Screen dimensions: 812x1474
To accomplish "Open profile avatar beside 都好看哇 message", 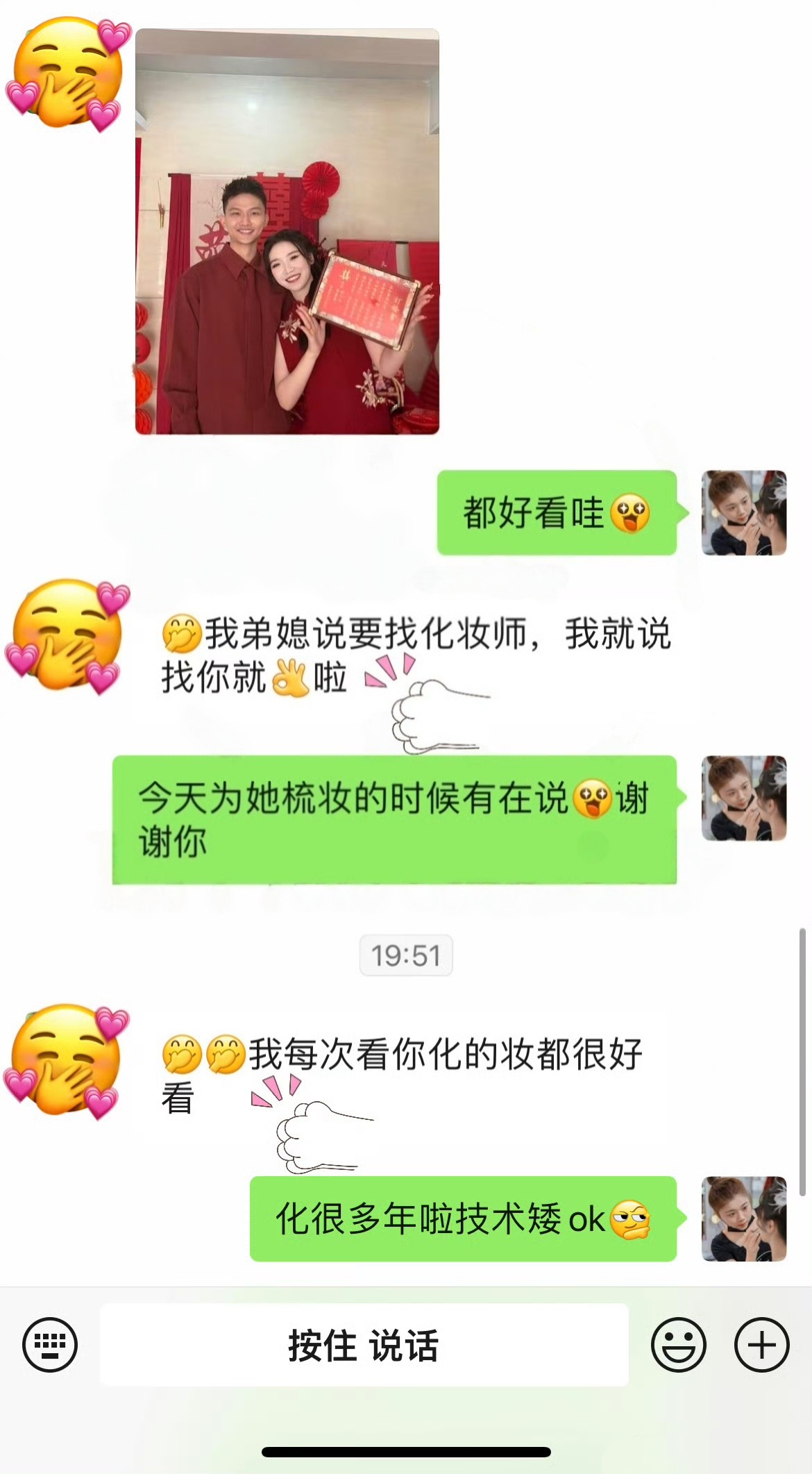I will coord(743,512).
